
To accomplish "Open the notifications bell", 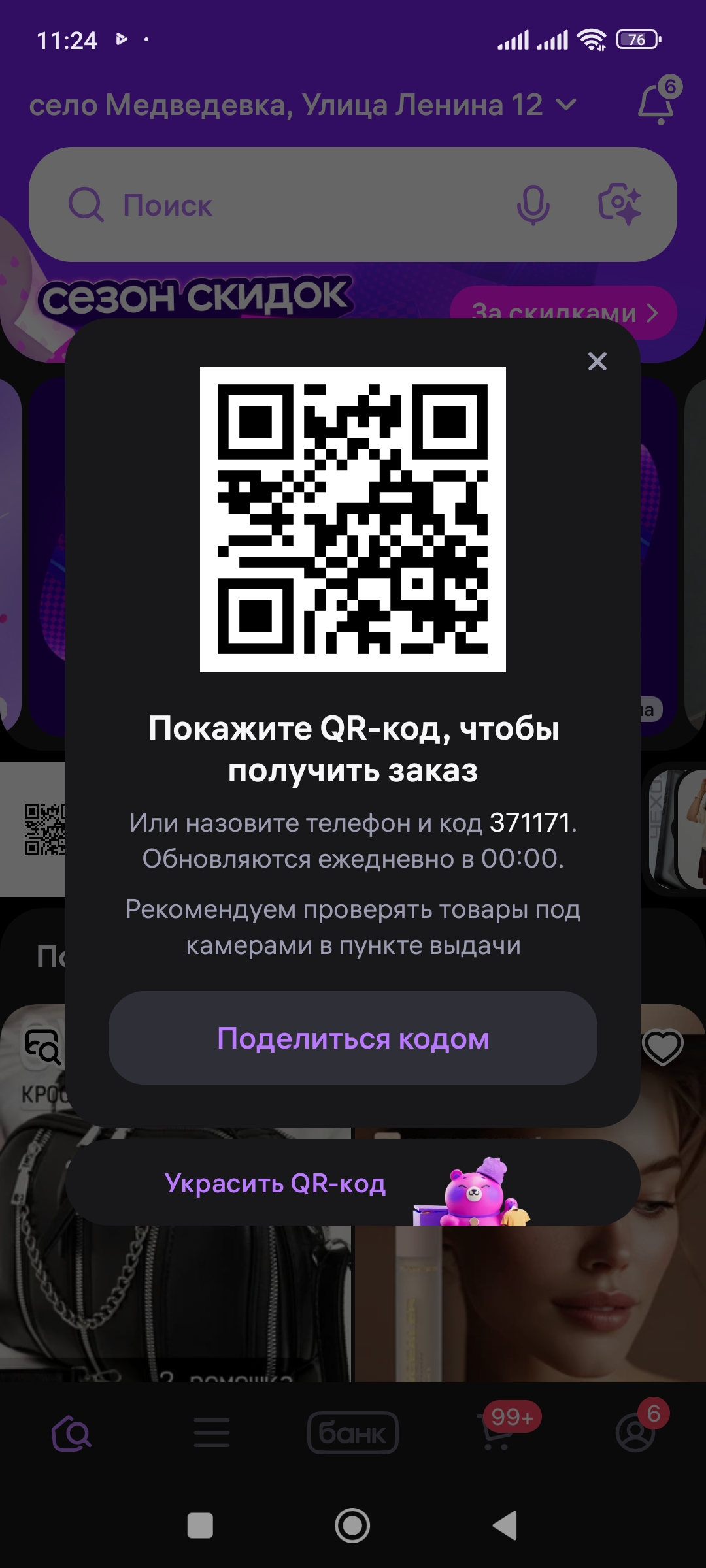I will pos(656,105).
